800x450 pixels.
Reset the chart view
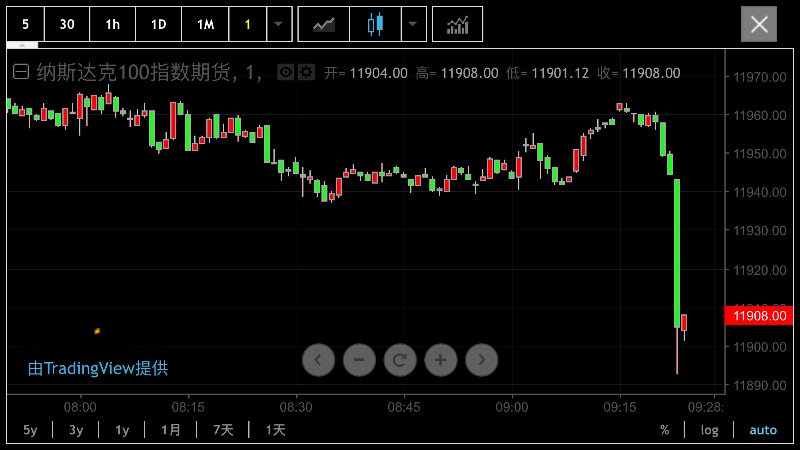400,360
